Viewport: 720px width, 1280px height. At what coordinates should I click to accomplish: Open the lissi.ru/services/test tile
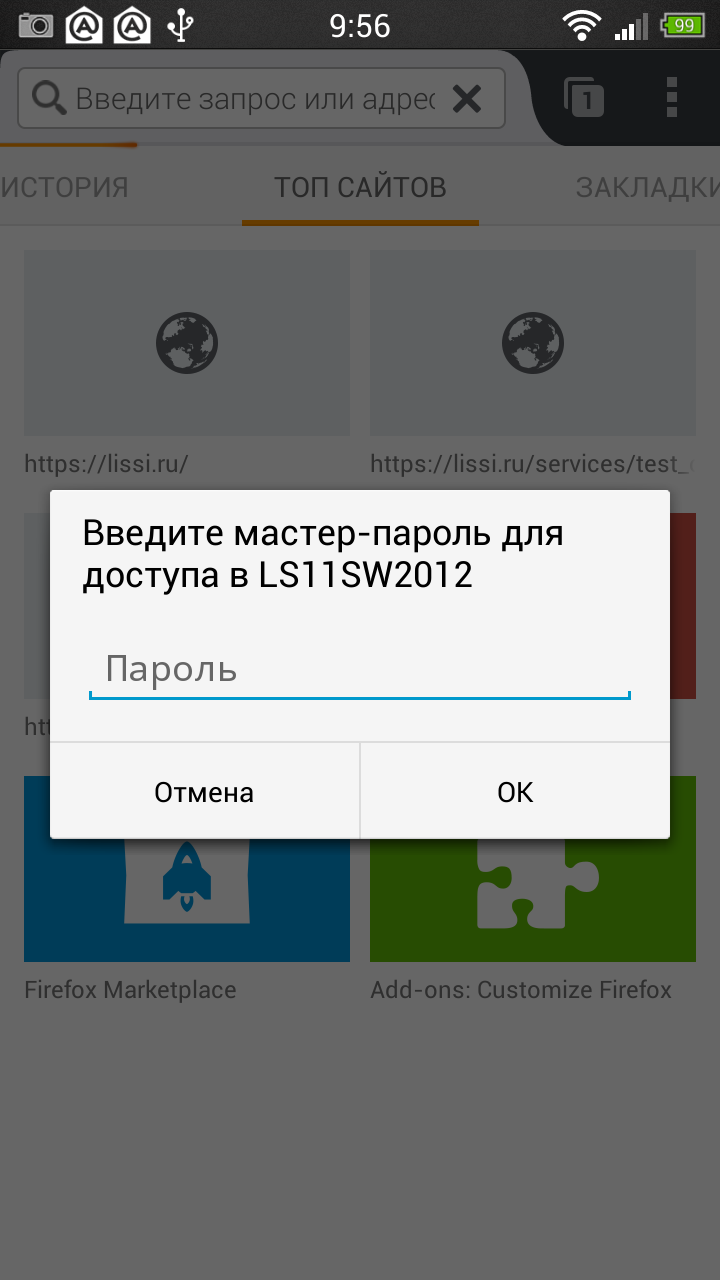[533, 363]
